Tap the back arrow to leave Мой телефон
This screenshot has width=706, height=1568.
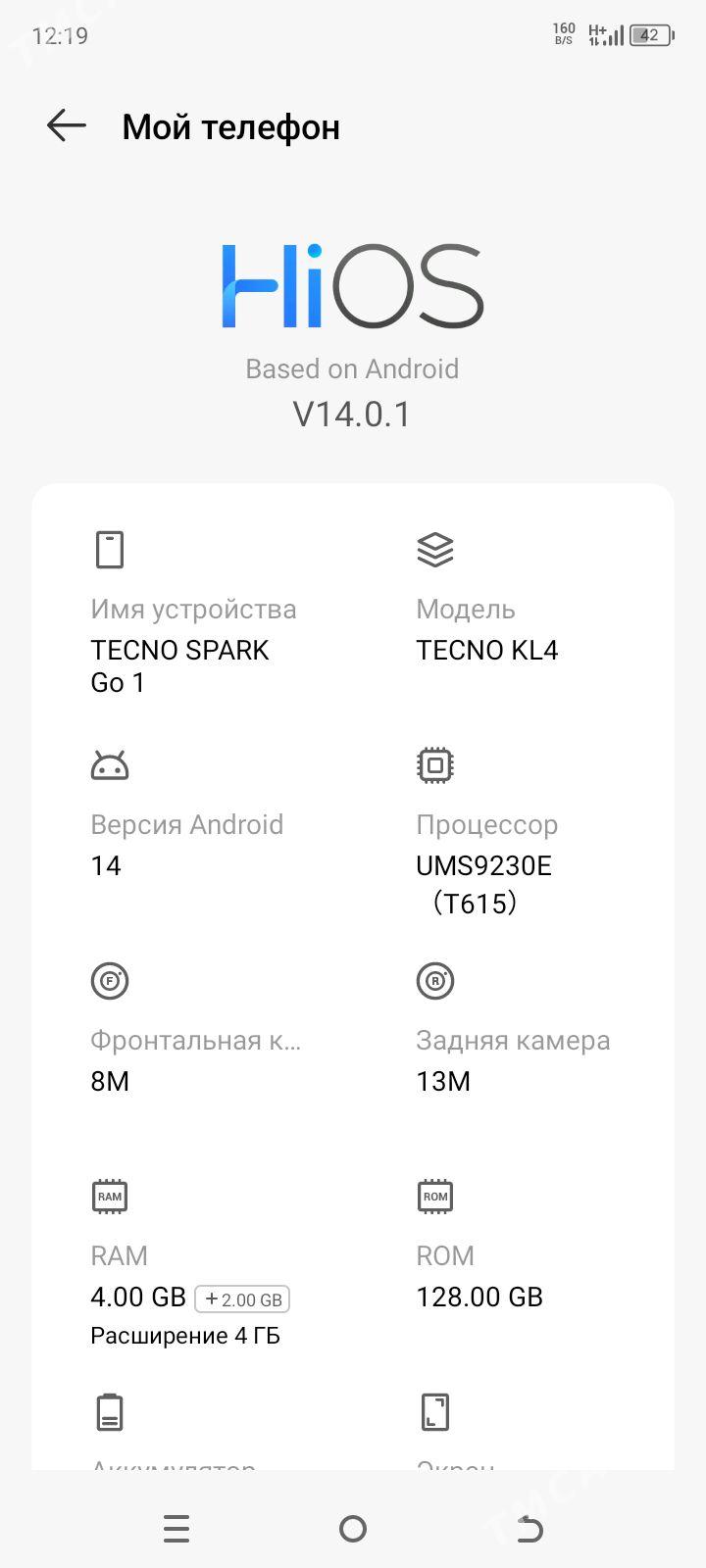64,125
